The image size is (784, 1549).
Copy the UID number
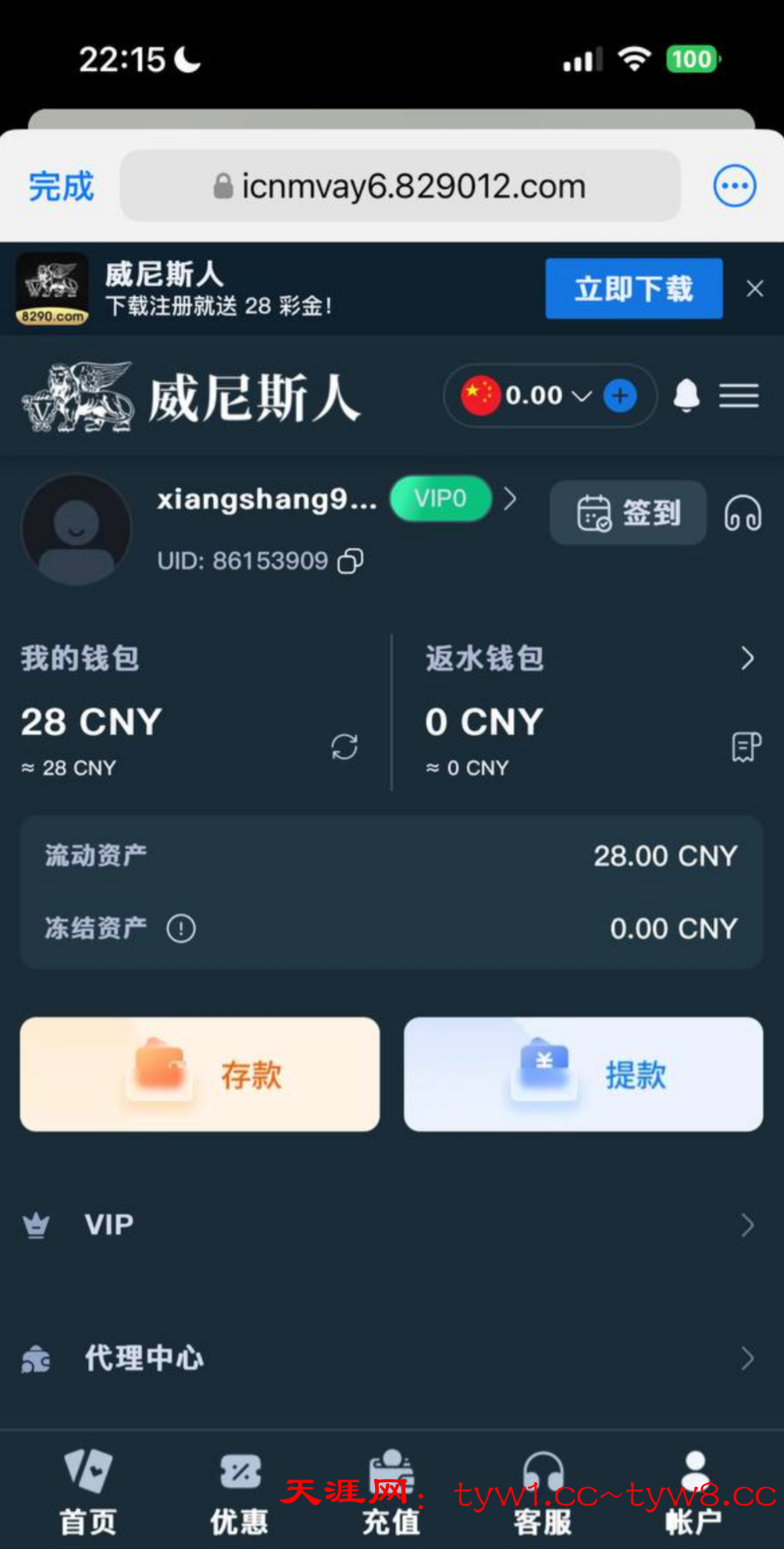click(x=350, y=561)
